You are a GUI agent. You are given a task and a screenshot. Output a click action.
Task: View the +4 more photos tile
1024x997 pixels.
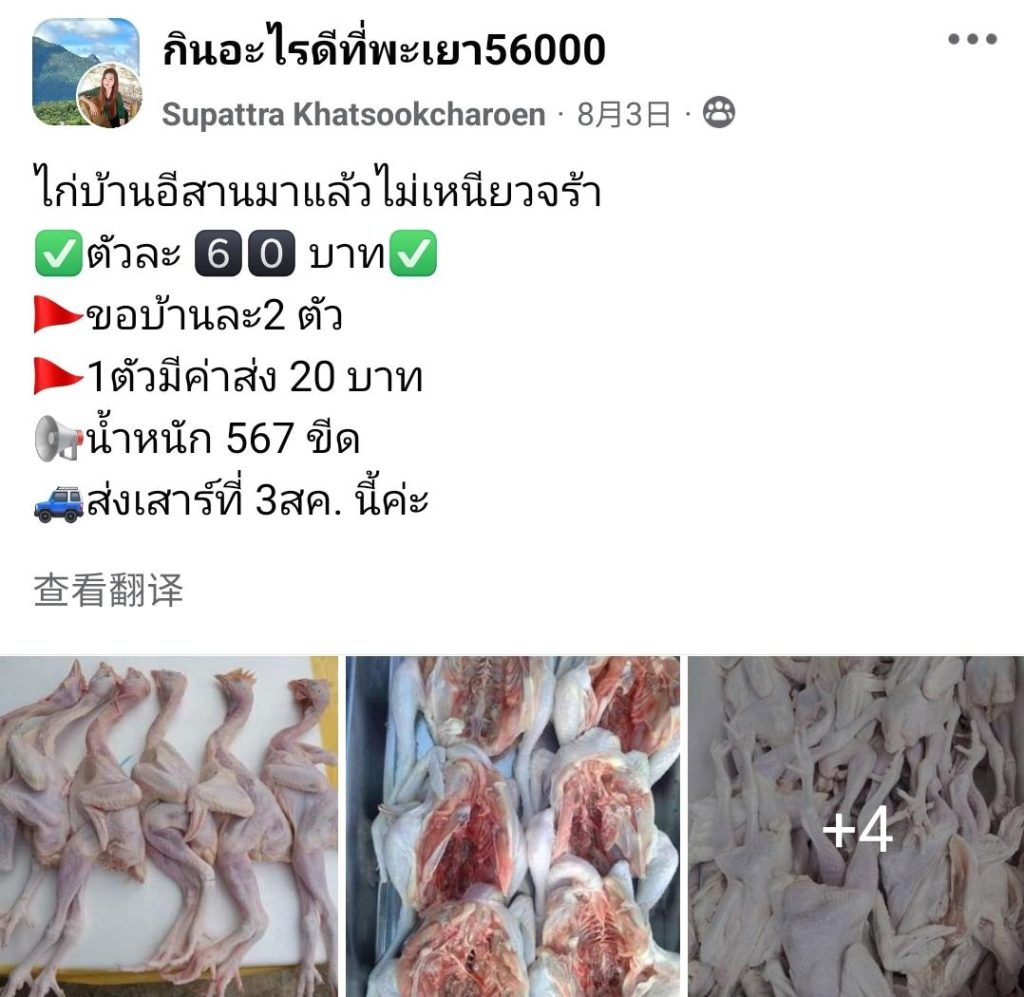coord(856,826)
